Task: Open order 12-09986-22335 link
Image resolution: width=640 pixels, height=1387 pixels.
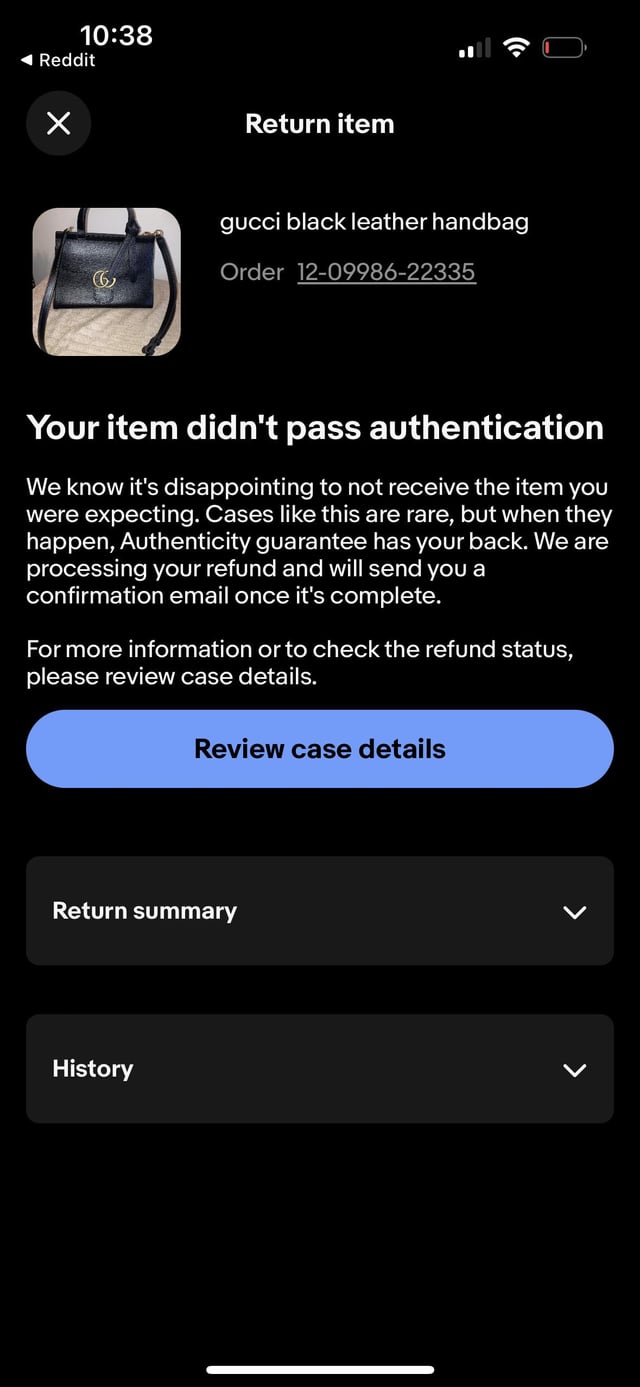Action: tap(386, 272)
